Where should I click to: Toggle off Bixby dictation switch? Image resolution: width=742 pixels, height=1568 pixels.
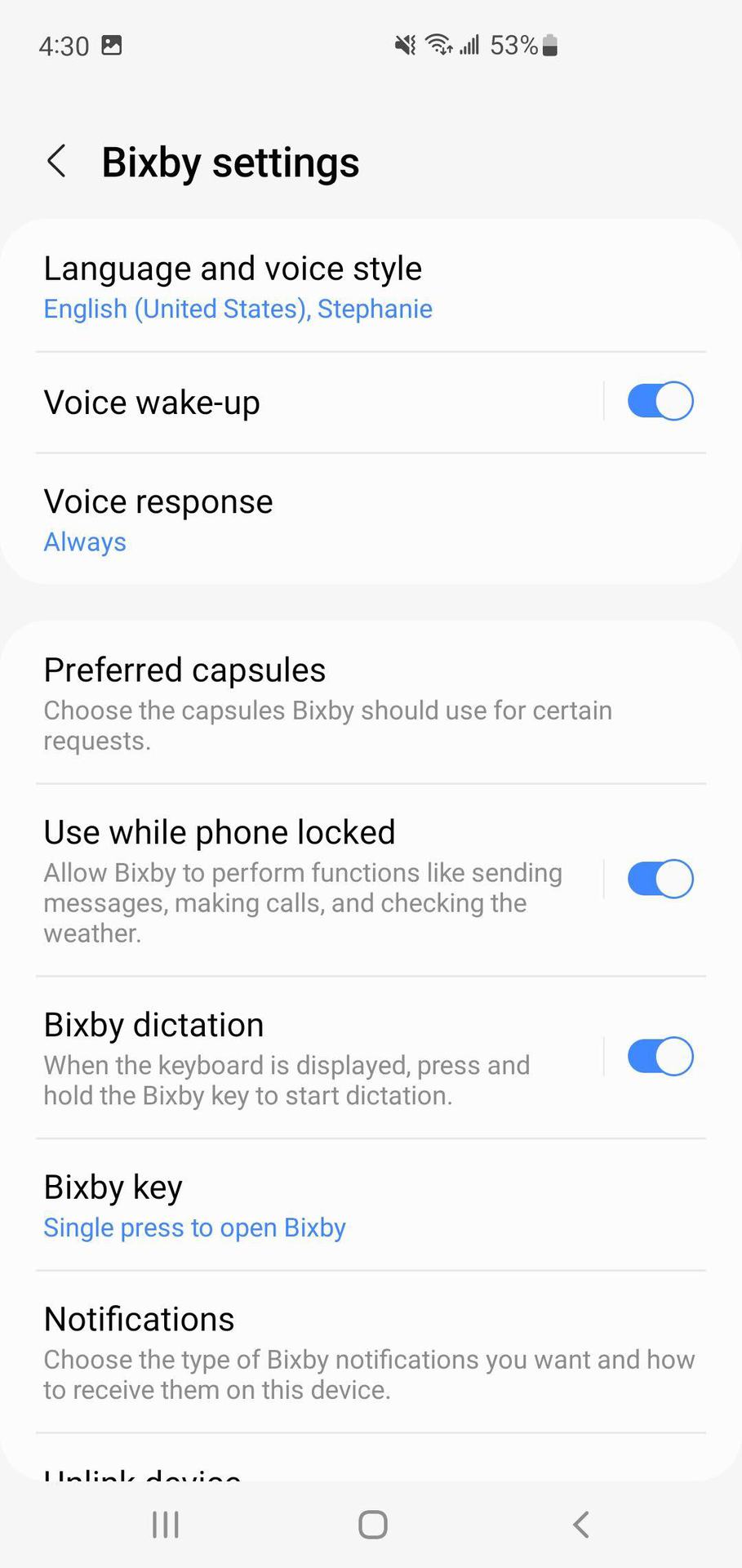coord(660,1057)
